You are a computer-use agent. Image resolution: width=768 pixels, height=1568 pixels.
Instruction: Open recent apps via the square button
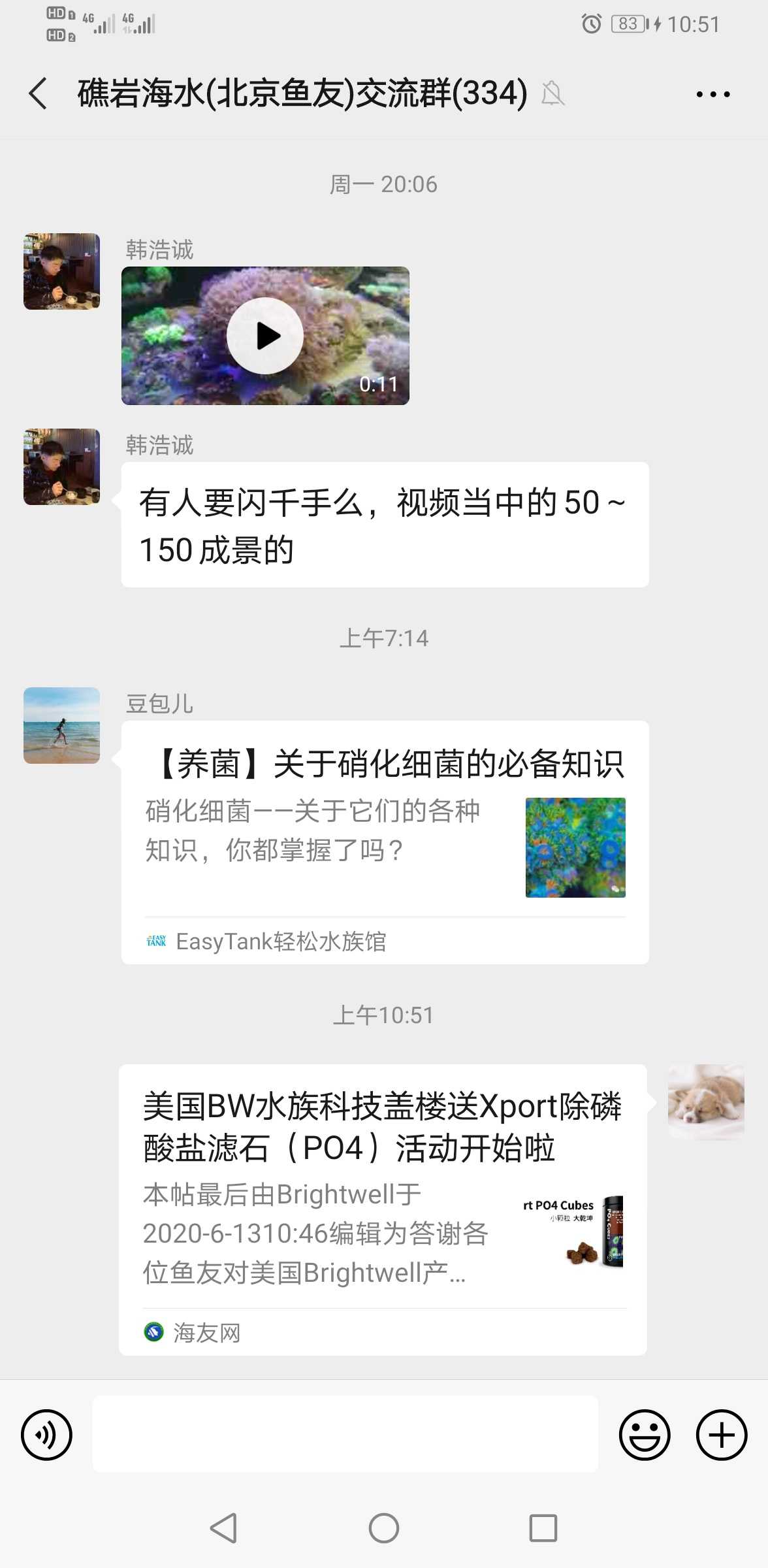tap(543, 1528)
